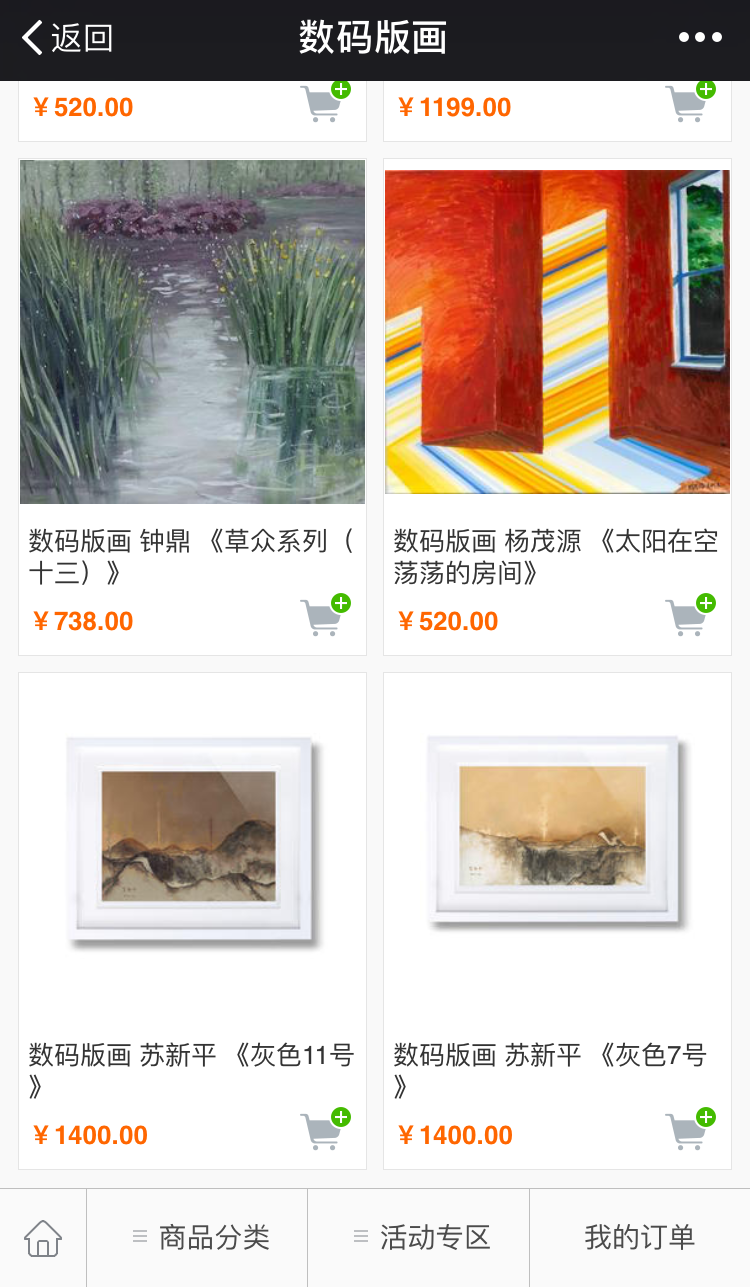Open 杨茂源《太阳在空荡荡的房间》product card
This screenshot has height=1287, width=750.
click(557, 407)
